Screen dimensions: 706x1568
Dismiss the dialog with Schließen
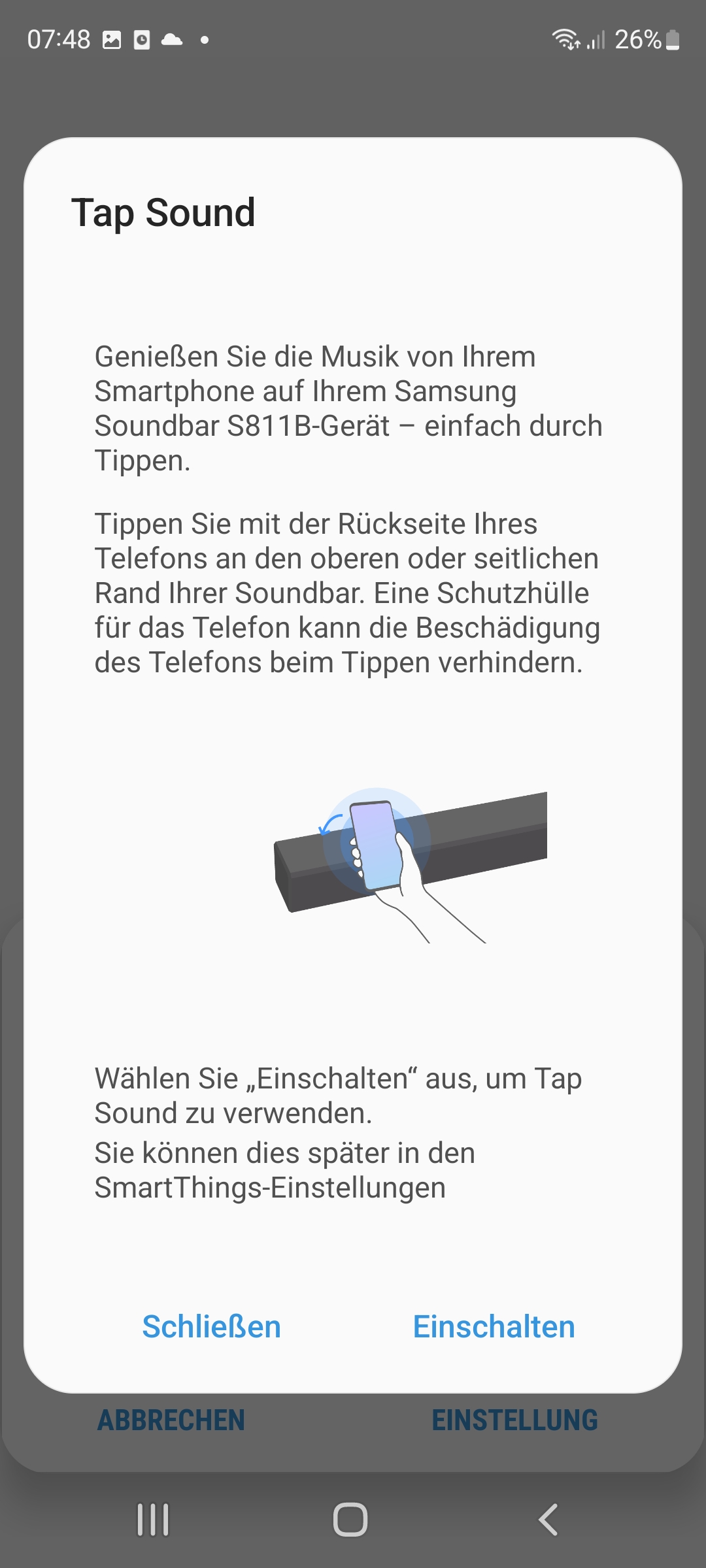[x=211, y=1327]
